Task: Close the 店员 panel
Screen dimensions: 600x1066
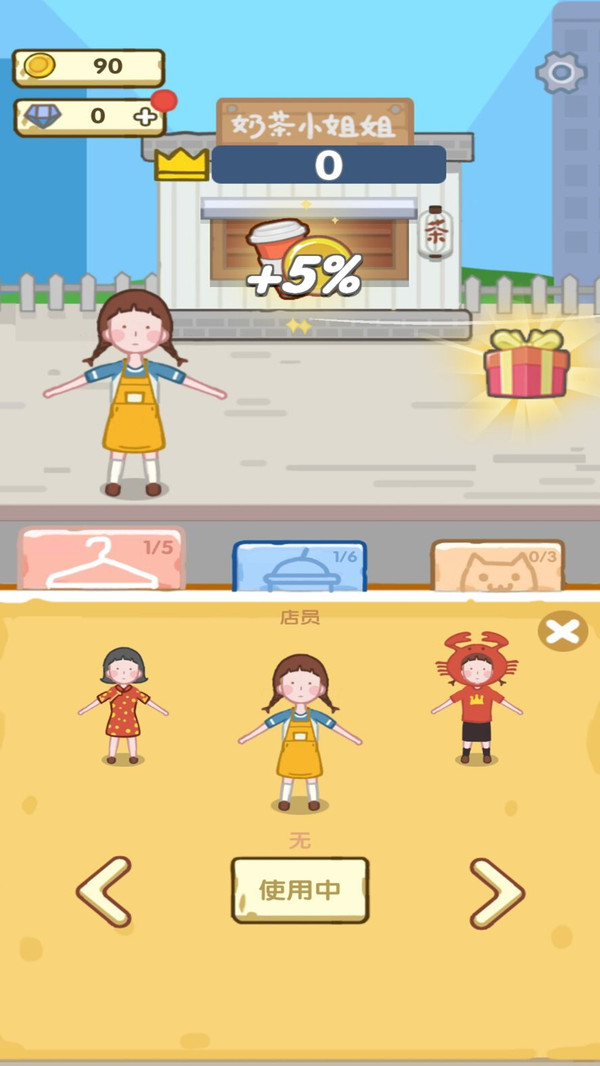Action: pyautogui.click(x=562, y=631)
